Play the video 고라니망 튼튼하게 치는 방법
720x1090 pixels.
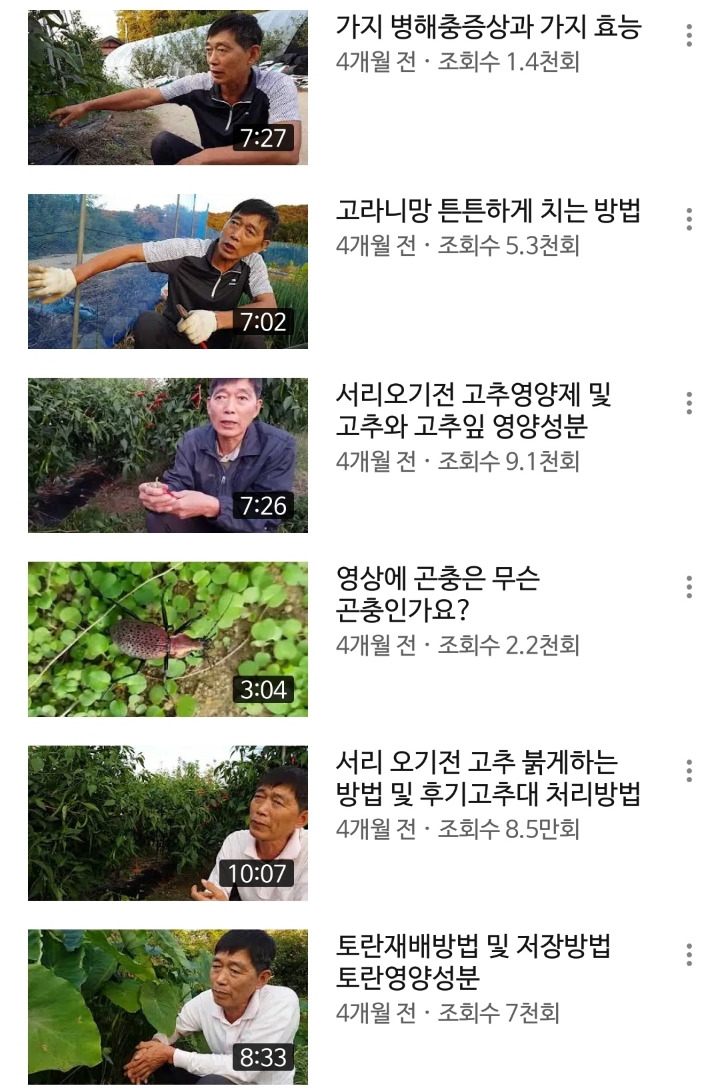[168, 271]
